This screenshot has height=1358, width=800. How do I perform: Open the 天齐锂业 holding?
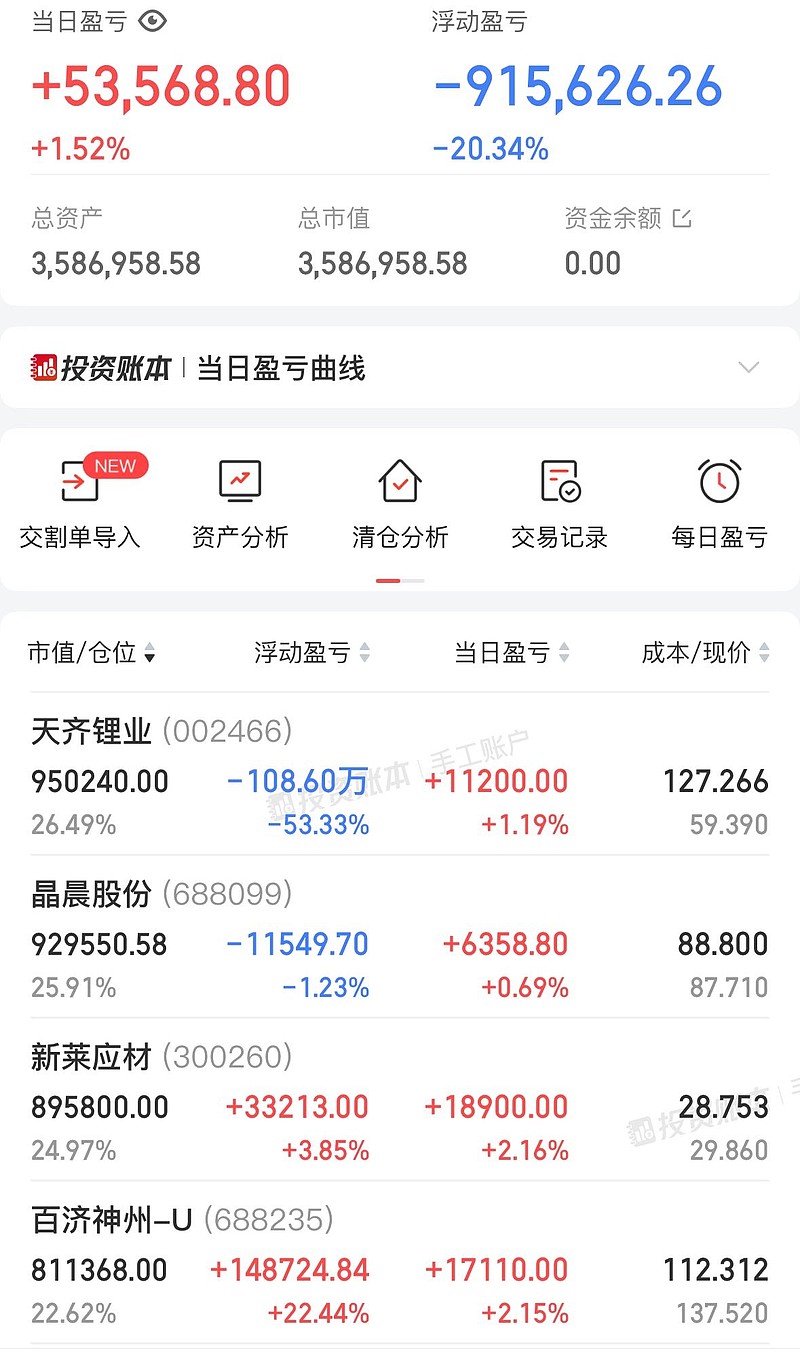400,774
